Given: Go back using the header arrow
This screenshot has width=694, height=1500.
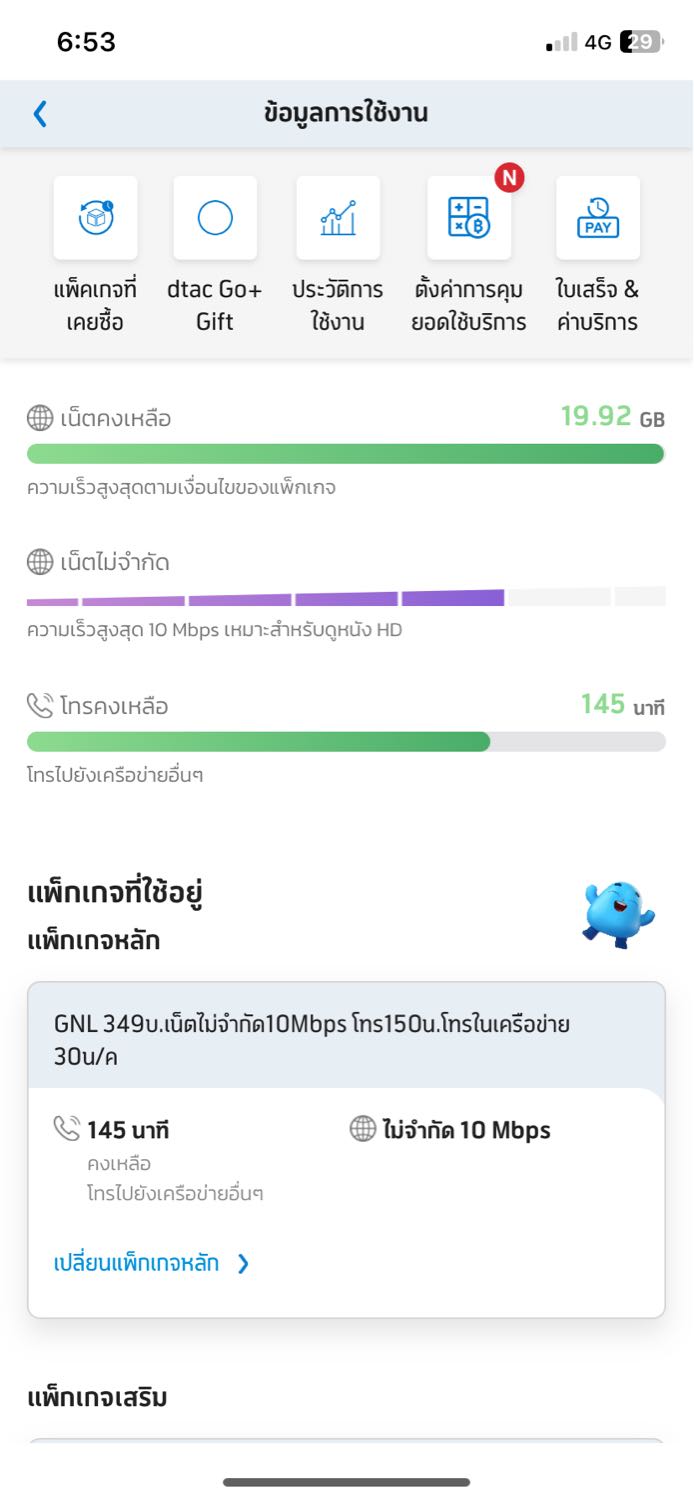Looking at the screenshot, I should (40, 114).
